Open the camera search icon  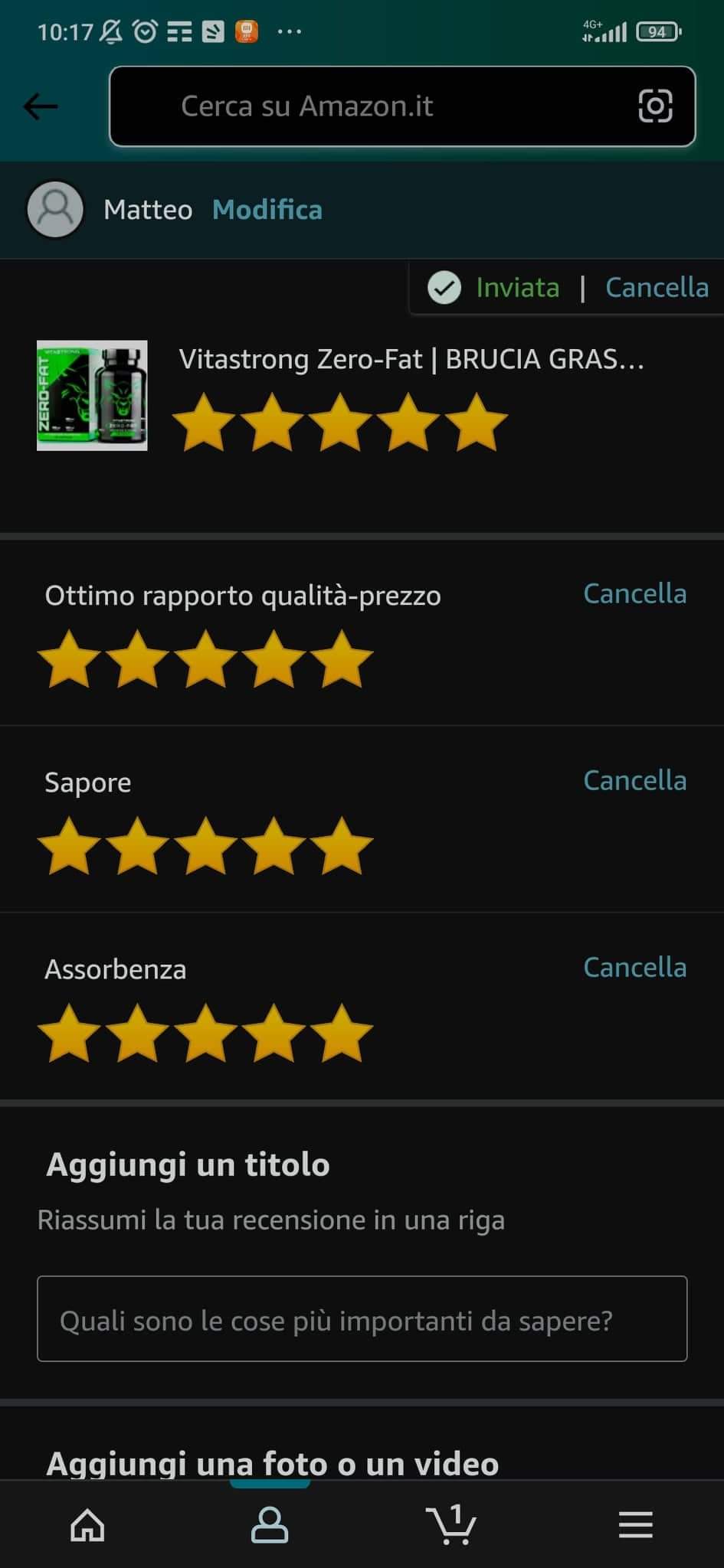(655, 106)
